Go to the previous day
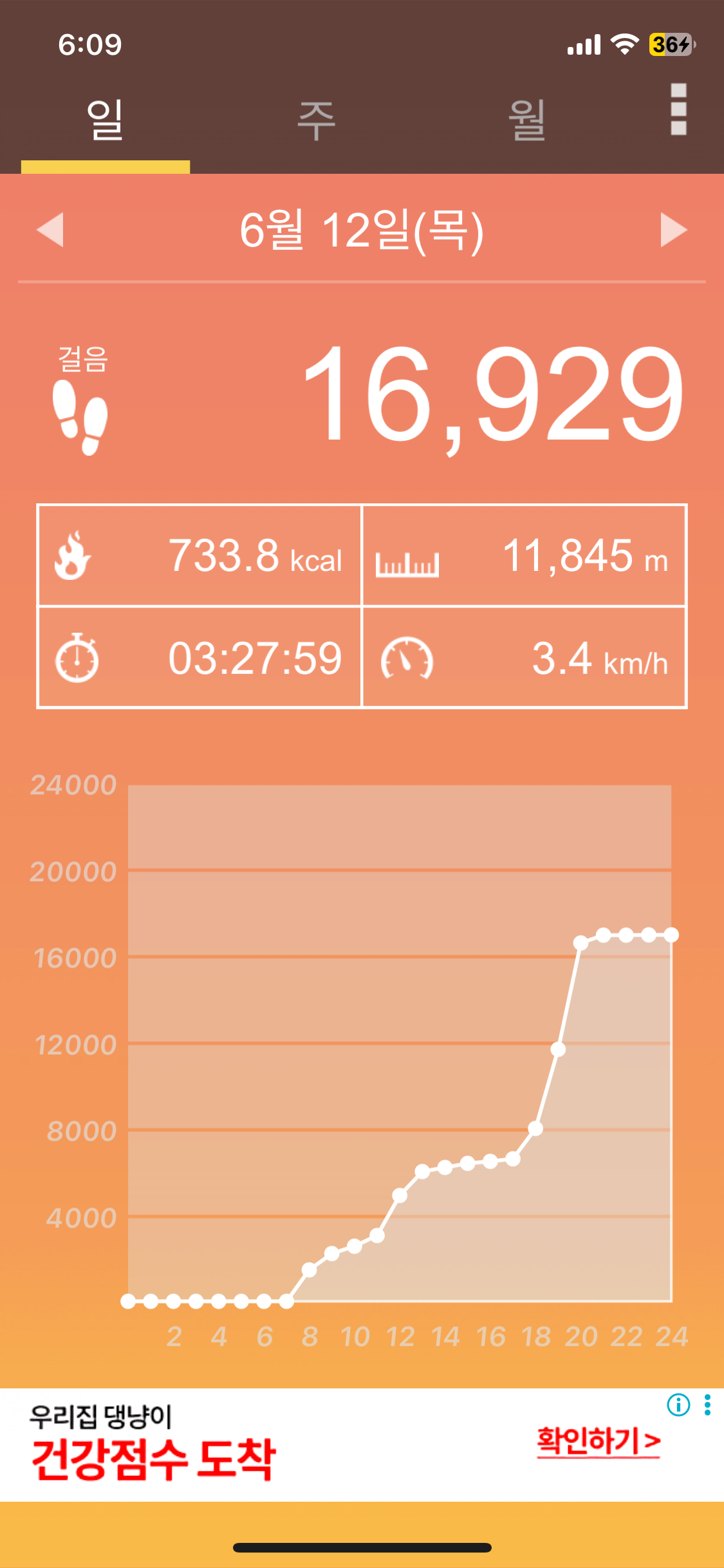Screen dimensions: 724x1568 [x=50, y=230]
